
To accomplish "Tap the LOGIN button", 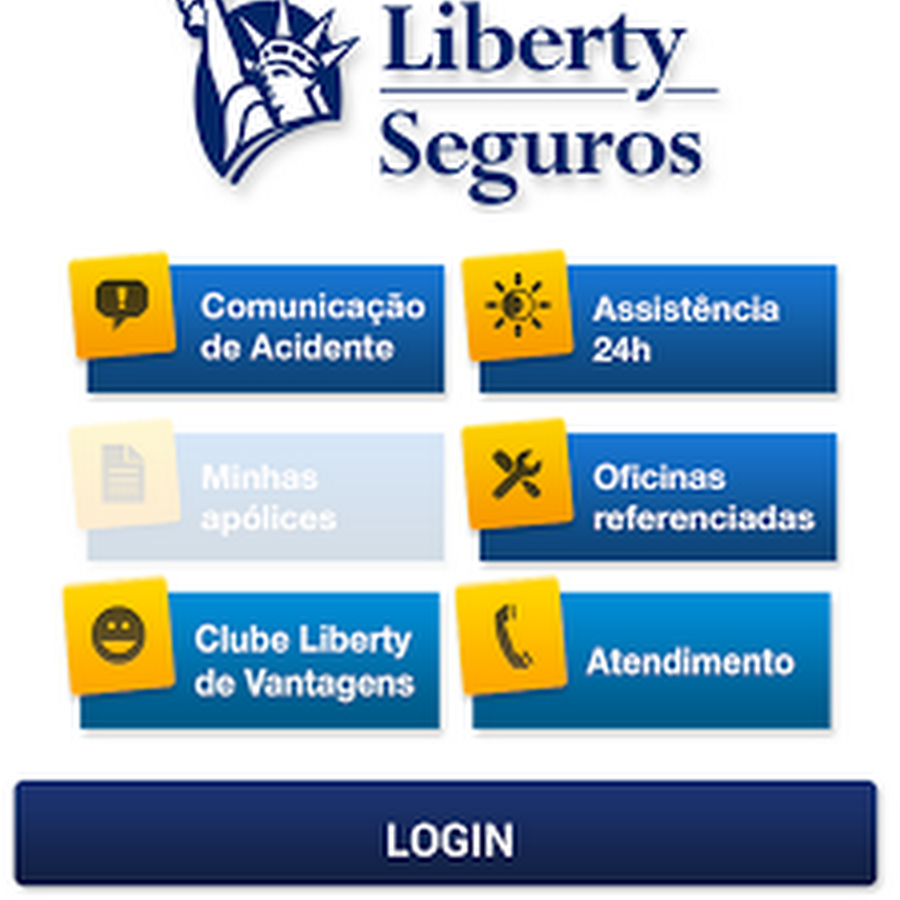I will (447, 836).
